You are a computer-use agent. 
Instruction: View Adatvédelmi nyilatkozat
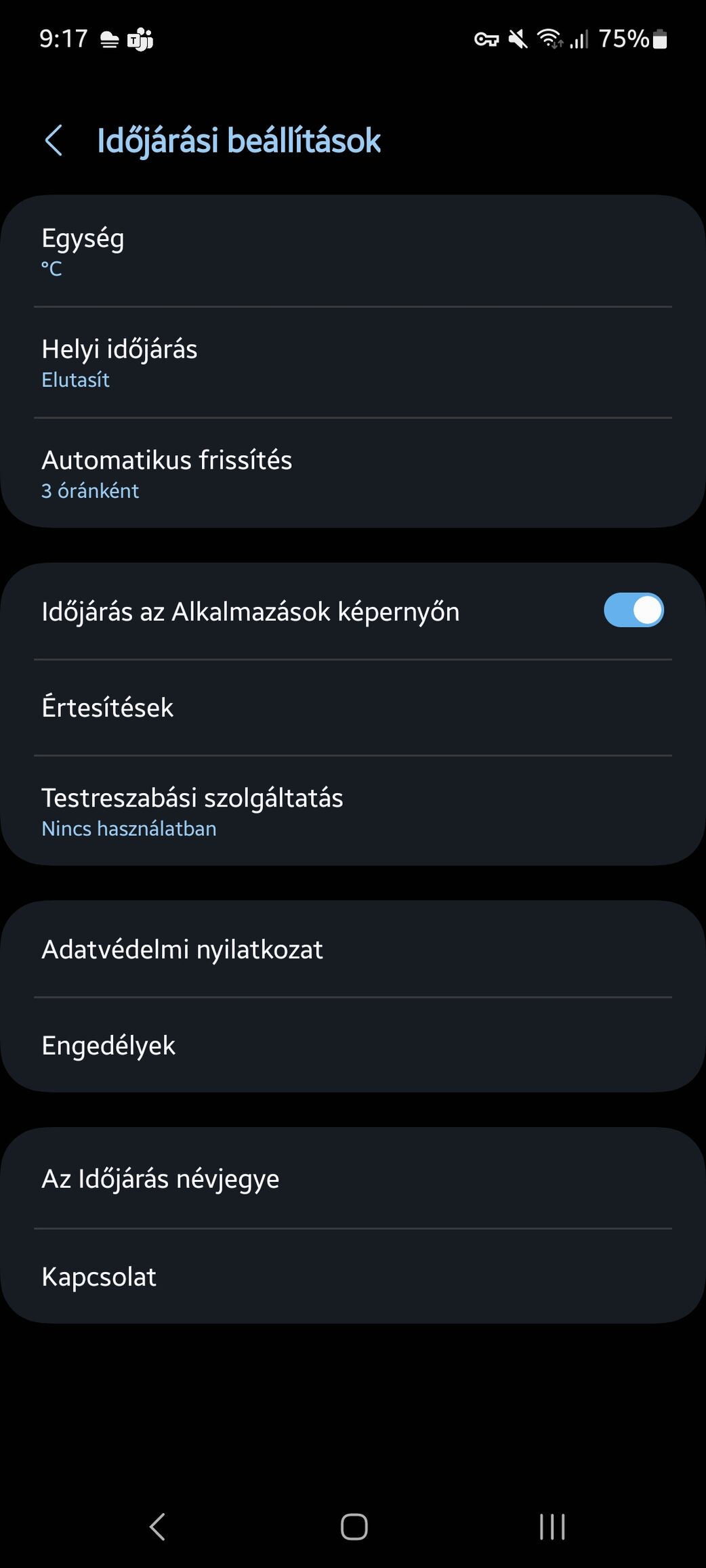(x=353, y=949)
